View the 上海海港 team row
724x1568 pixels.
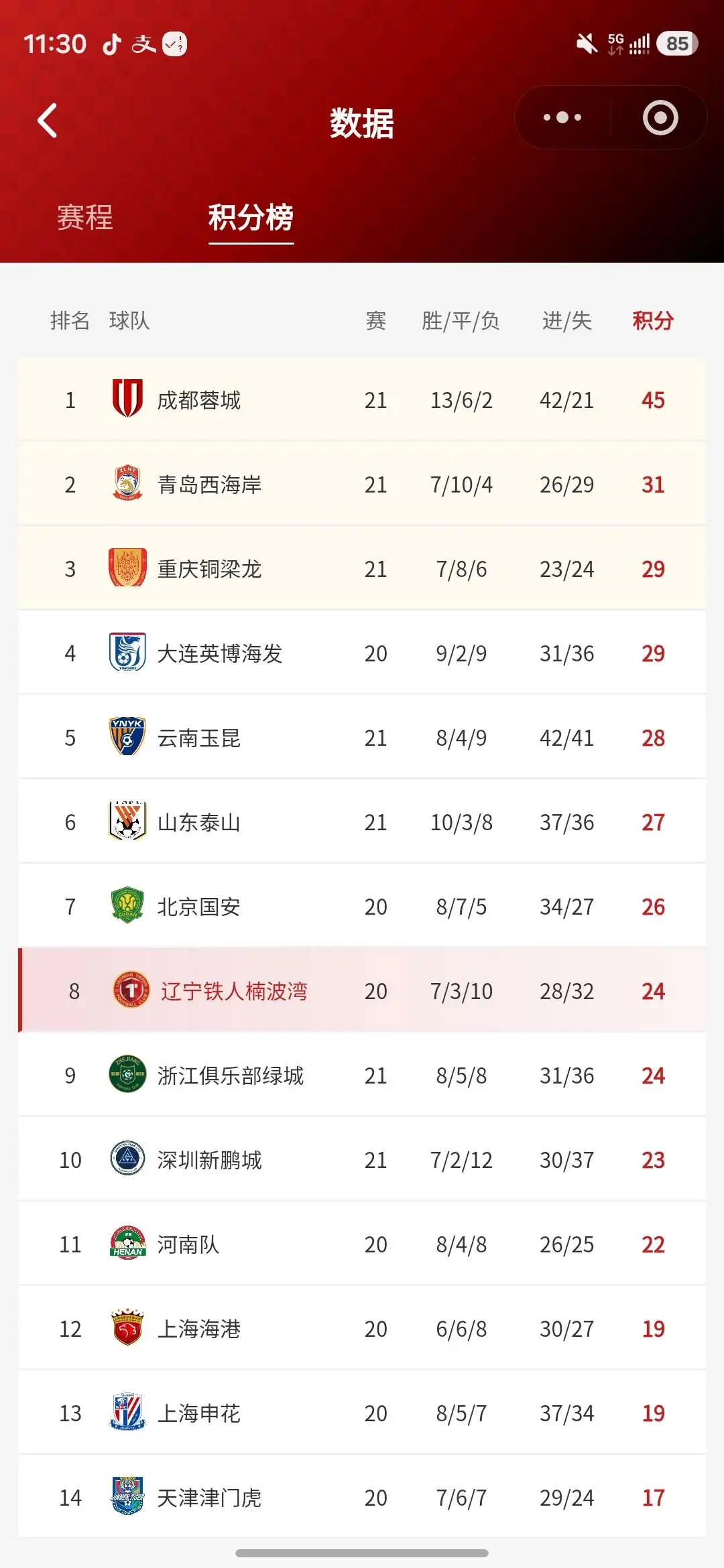click(x=362, y=1329)
